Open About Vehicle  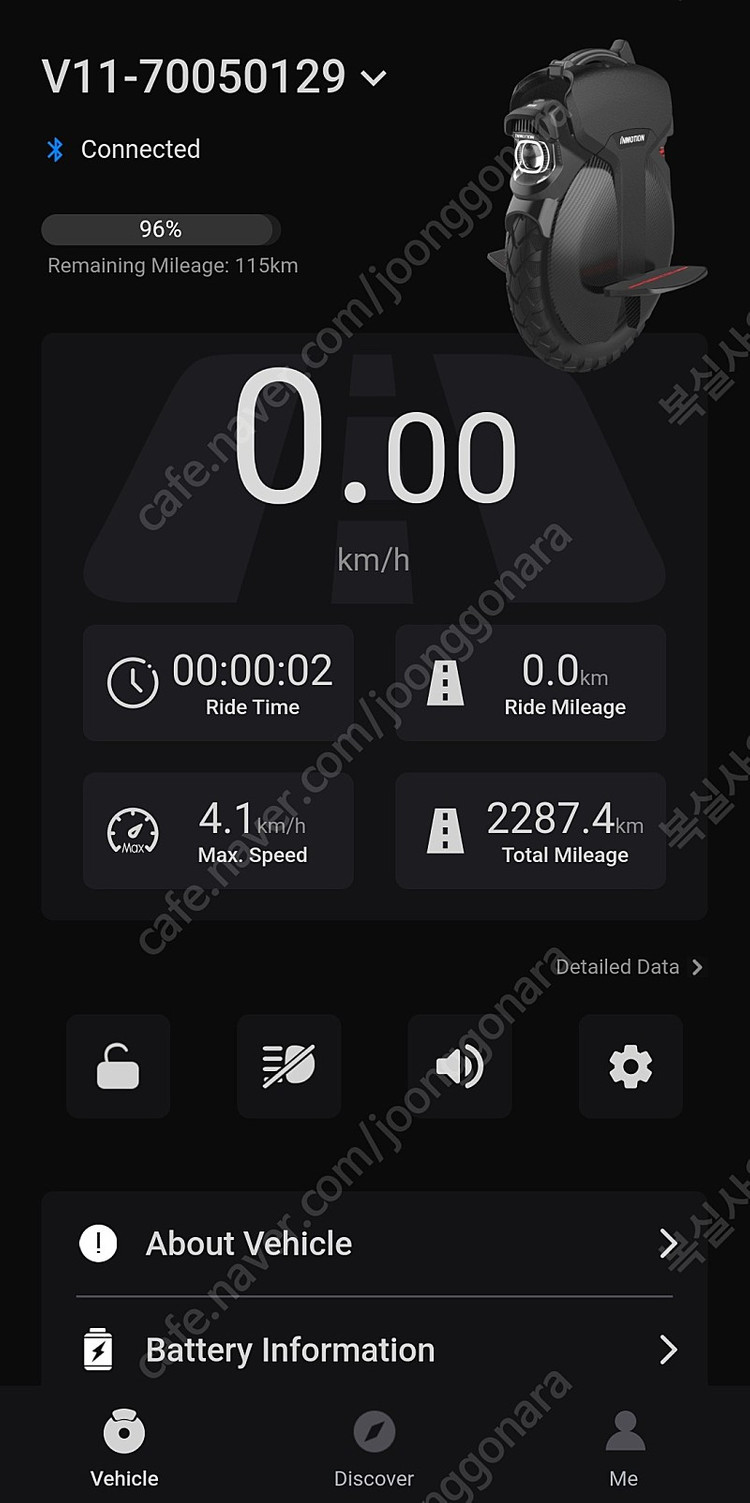click(x=374, y=1244)
